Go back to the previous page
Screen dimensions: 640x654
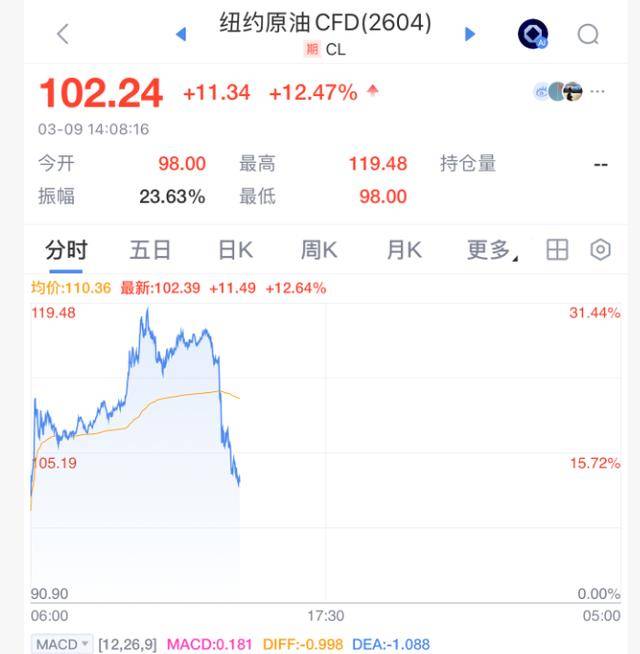63,34
